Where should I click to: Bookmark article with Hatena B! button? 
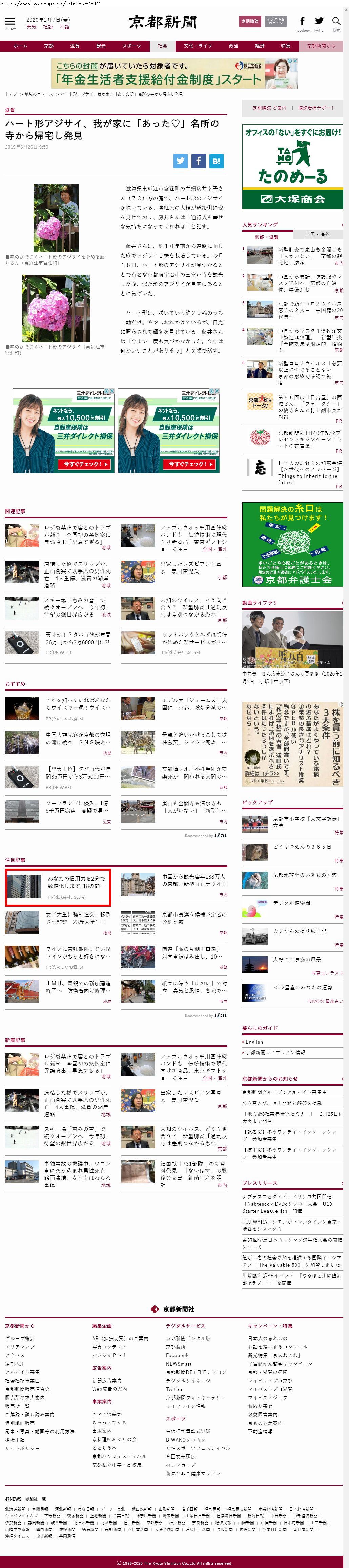point(217,161)
